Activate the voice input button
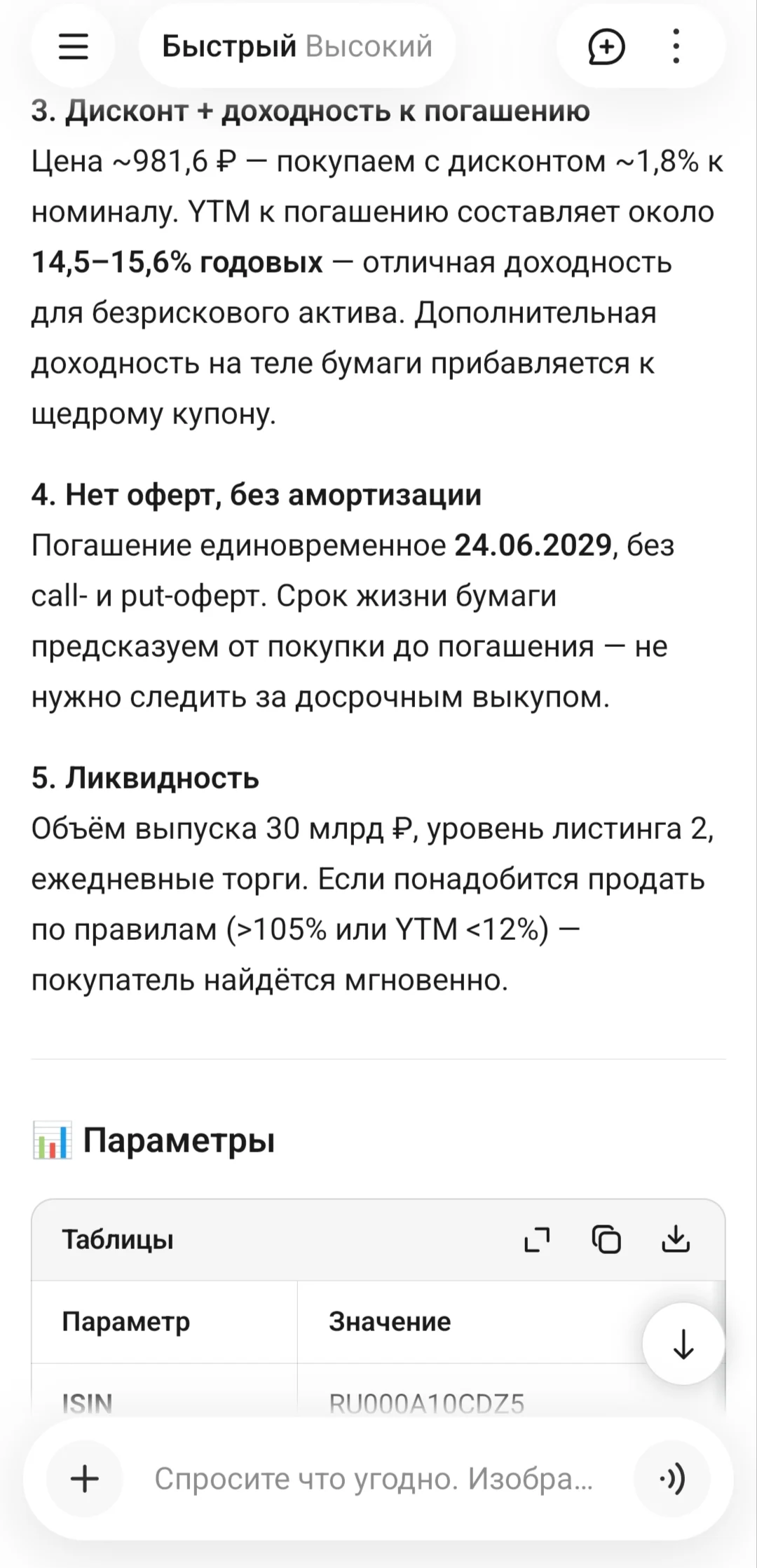The height and width of the screenshot is (1568, 757). click(672, 1479)
